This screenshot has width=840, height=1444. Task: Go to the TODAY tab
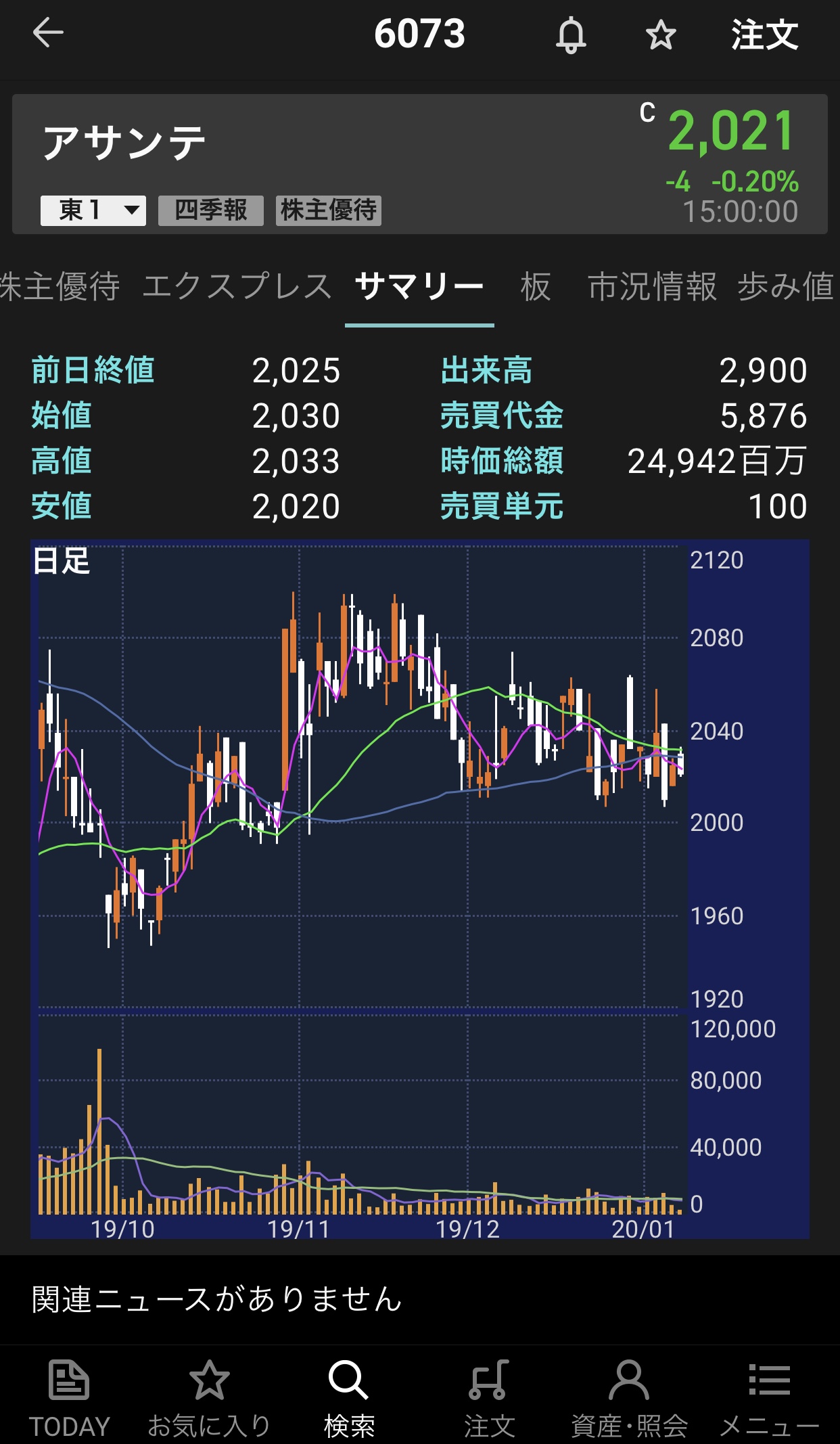tap(69, 1397)
